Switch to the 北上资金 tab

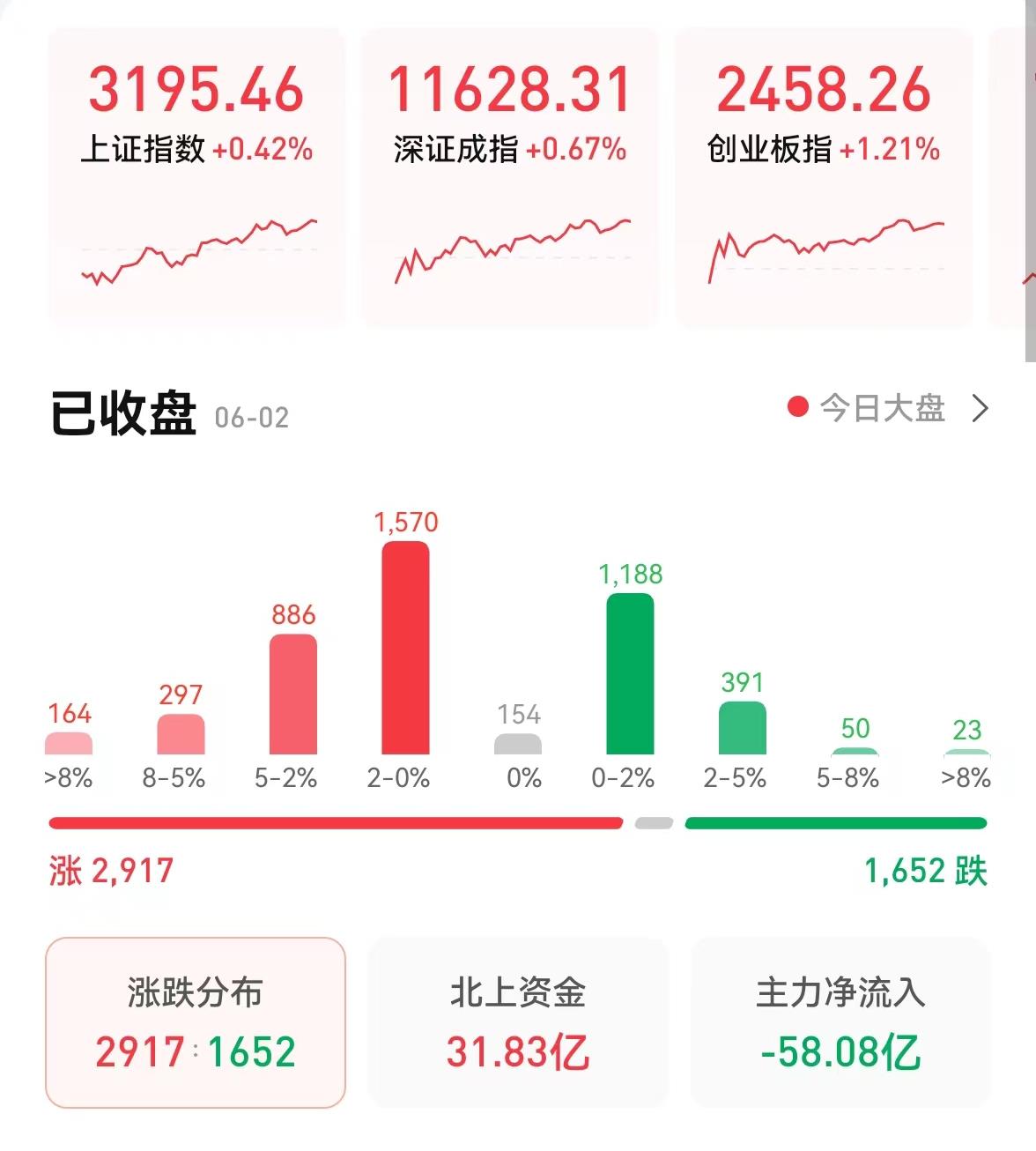[x=518, y=1022]
